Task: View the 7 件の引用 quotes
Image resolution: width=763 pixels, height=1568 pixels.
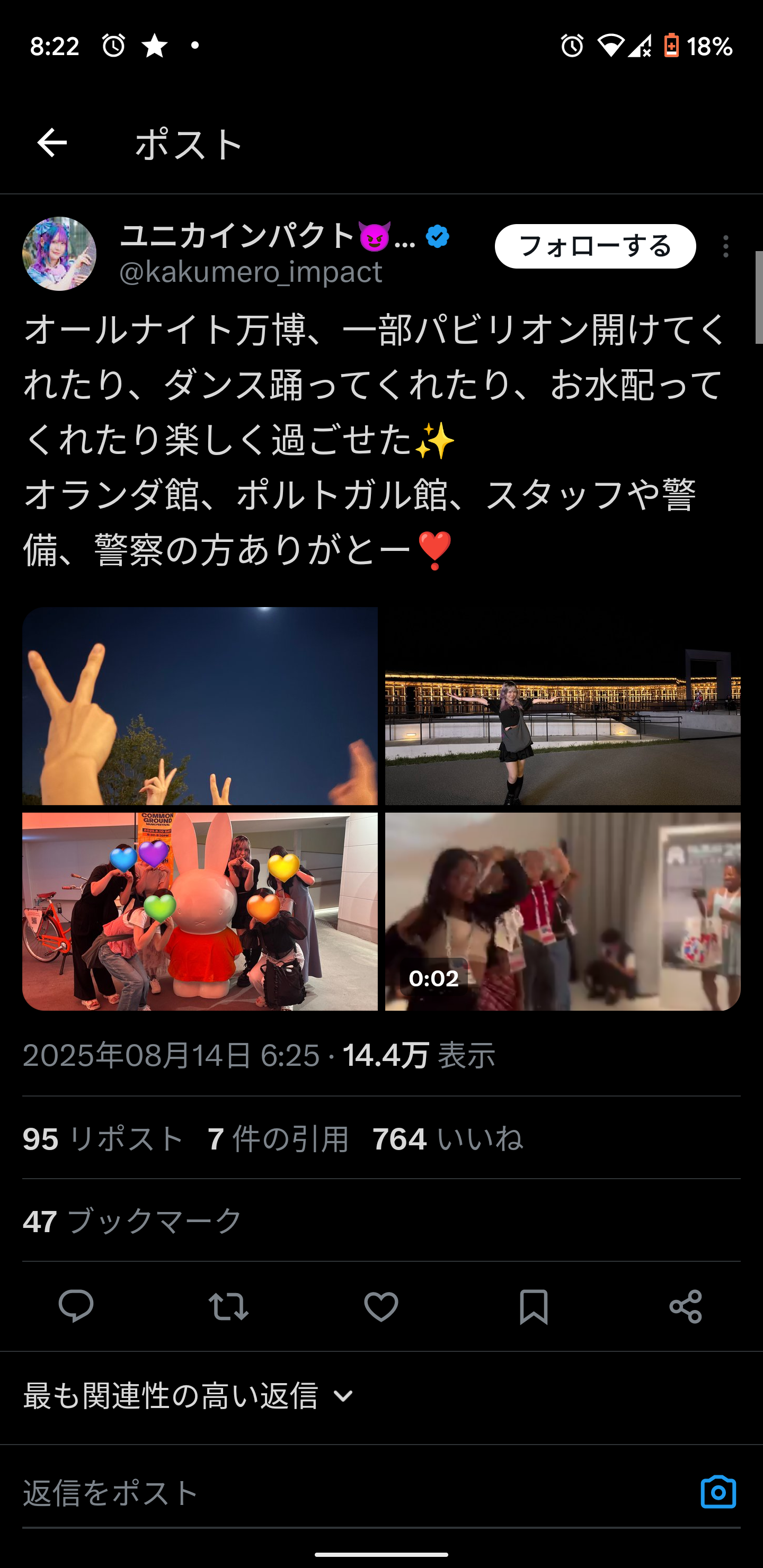Action: (278, 1138)
